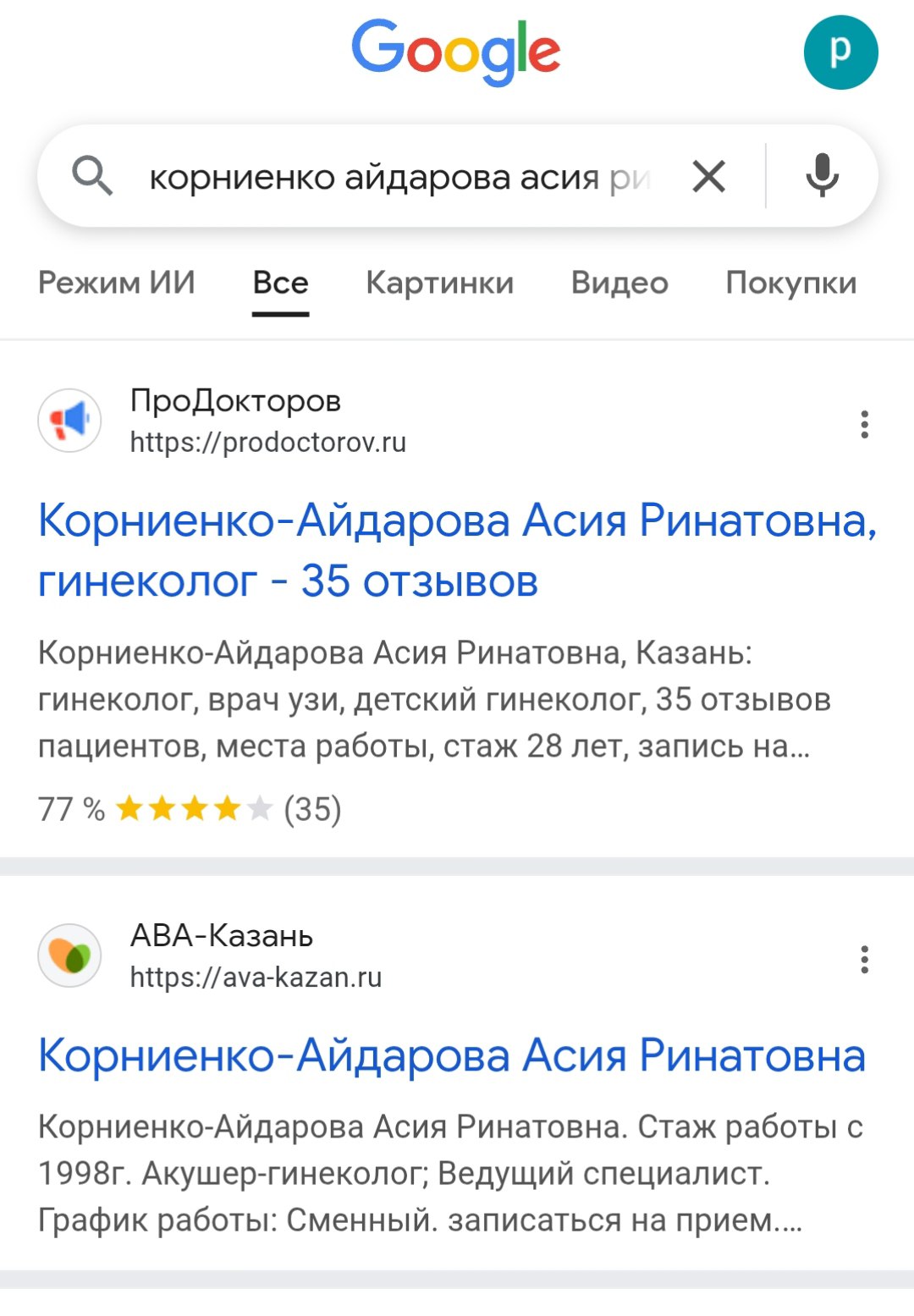Select the Все tab
This screenshot has height=1316, width=914.
point(280,283)
